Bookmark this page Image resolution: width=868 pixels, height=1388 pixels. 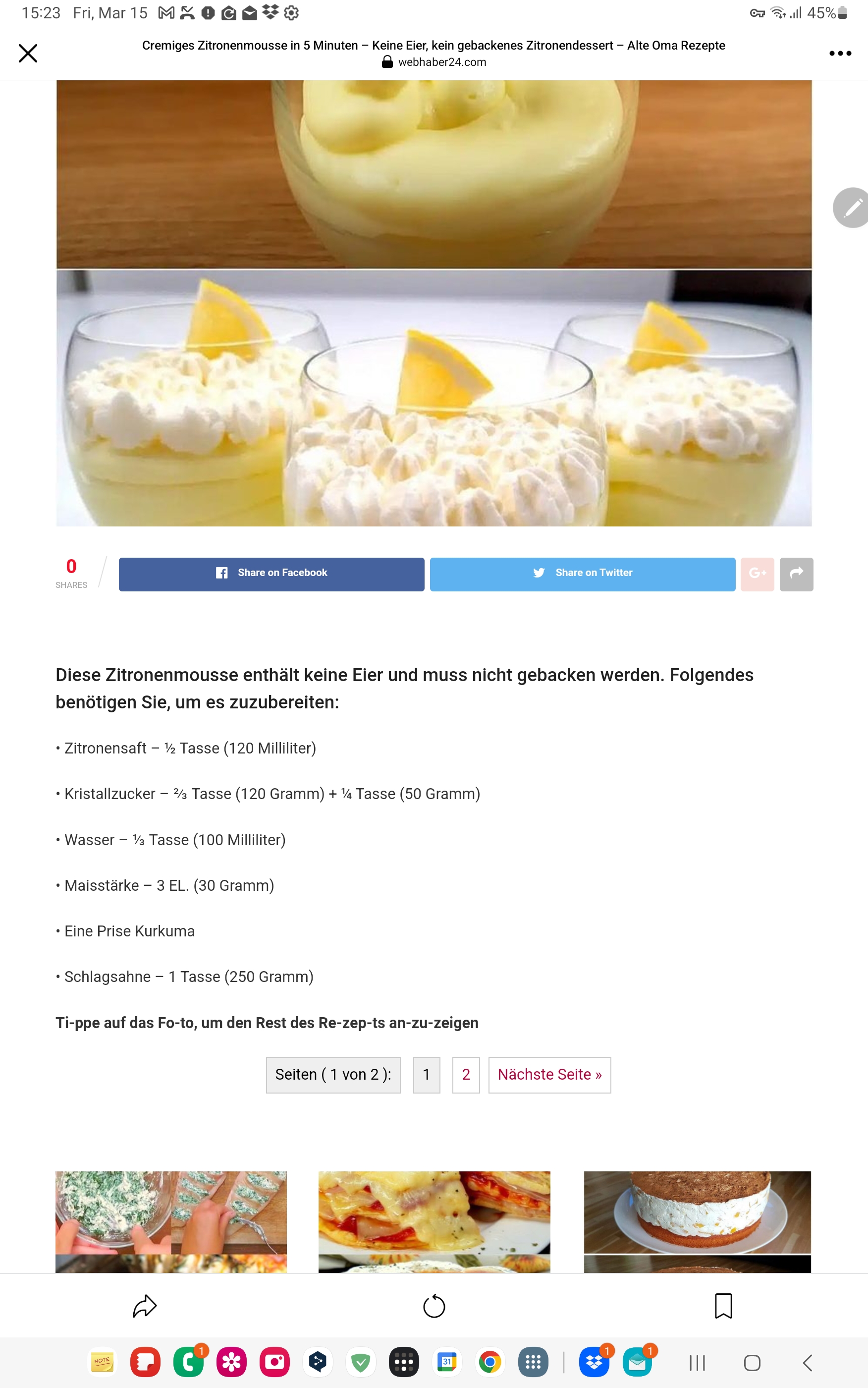[x=723, y=1306]
